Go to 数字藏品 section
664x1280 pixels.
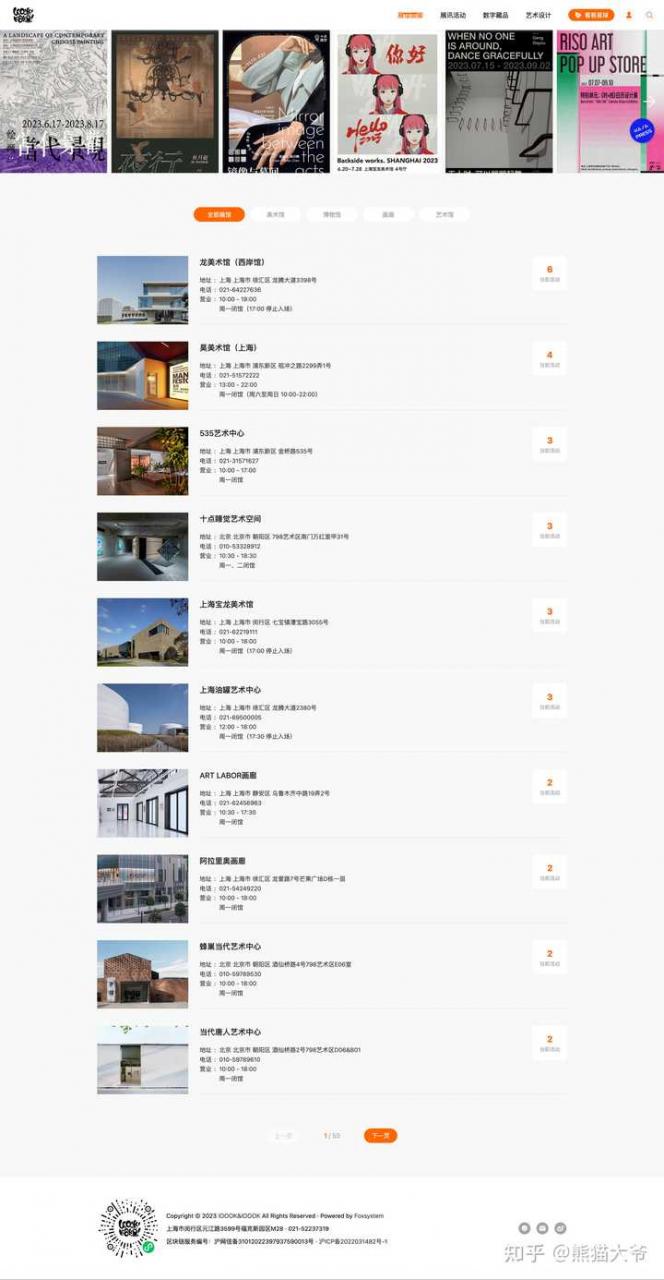pos(496,15)
